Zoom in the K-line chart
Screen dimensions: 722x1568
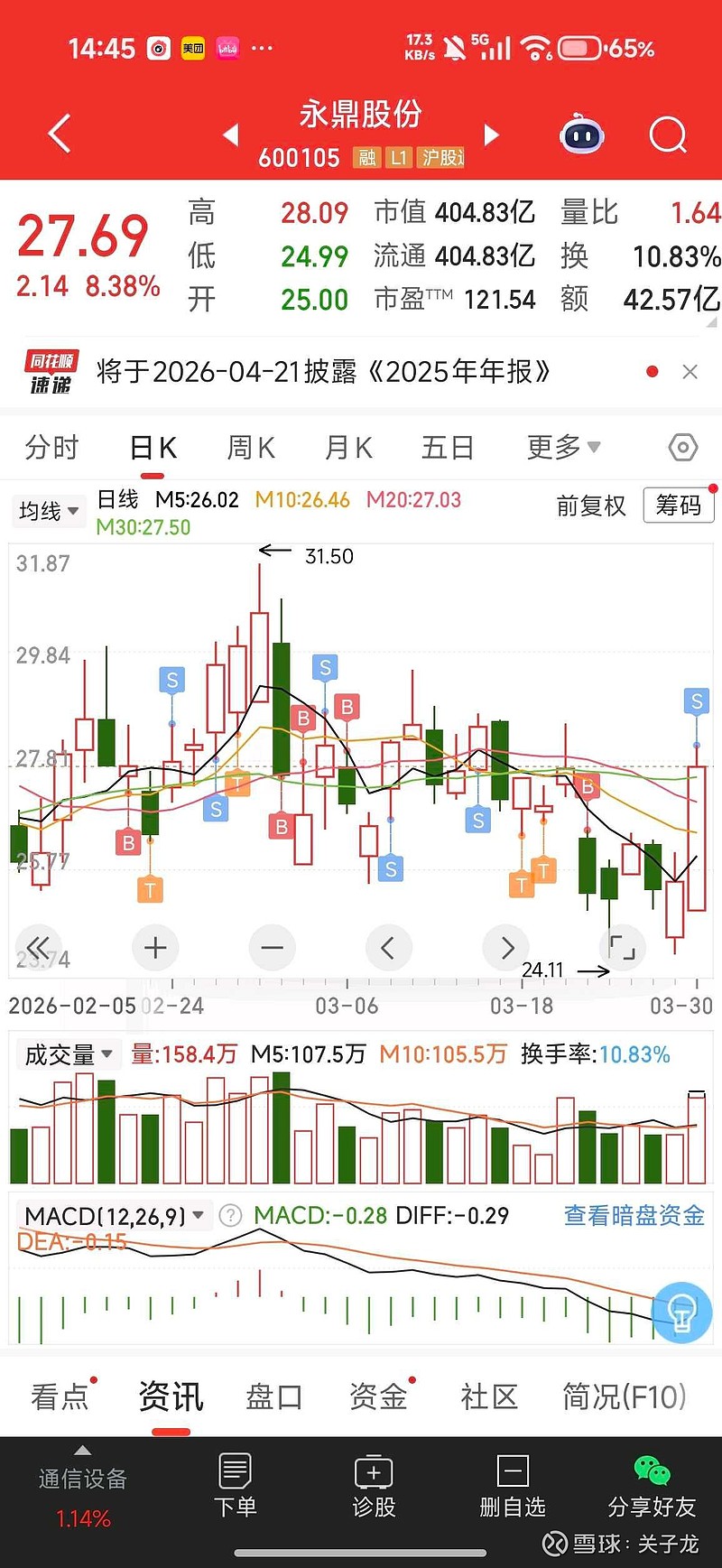click(155, 948)
